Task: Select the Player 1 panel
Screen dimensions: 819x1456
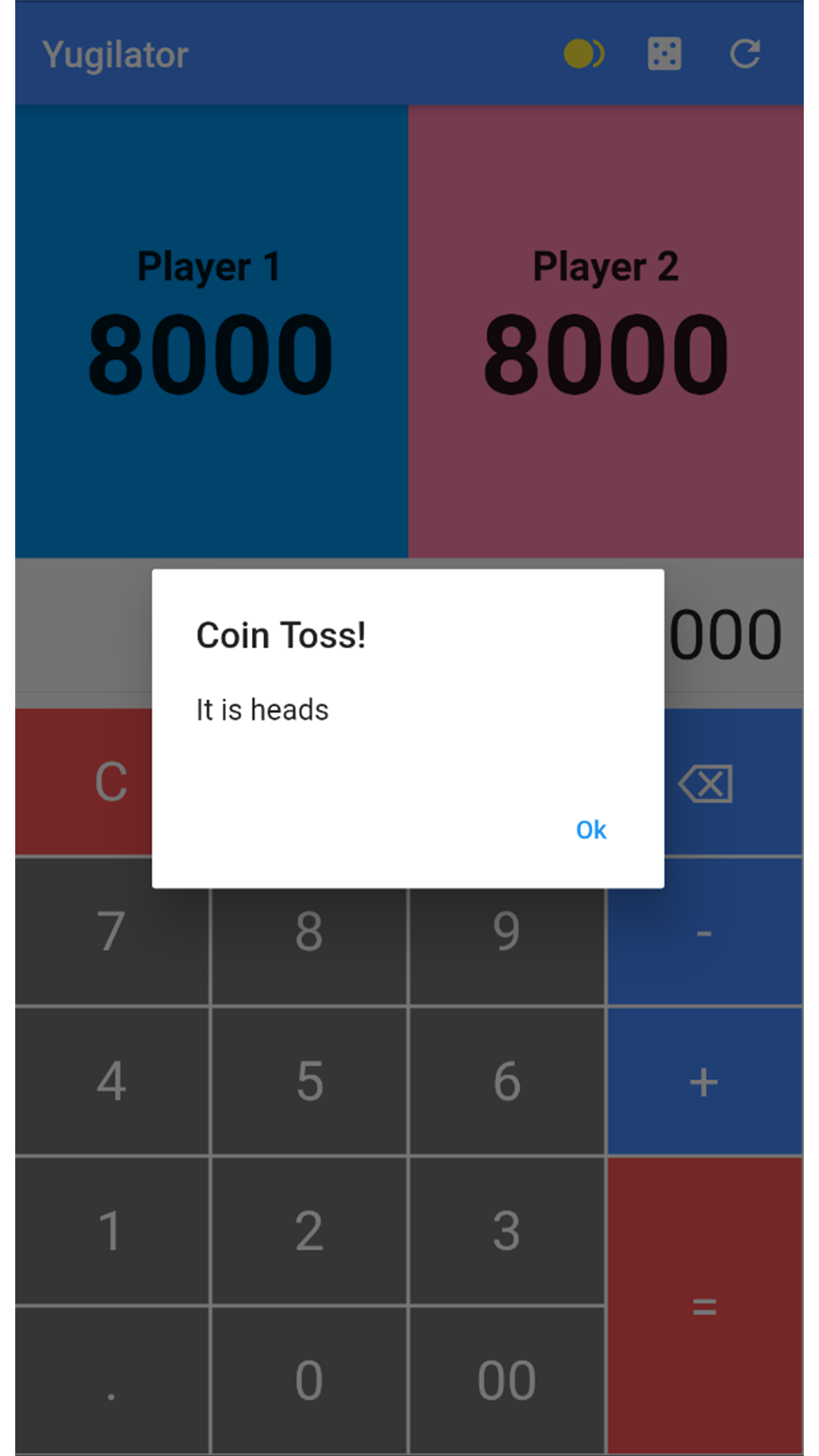Action: coord(211,331)
